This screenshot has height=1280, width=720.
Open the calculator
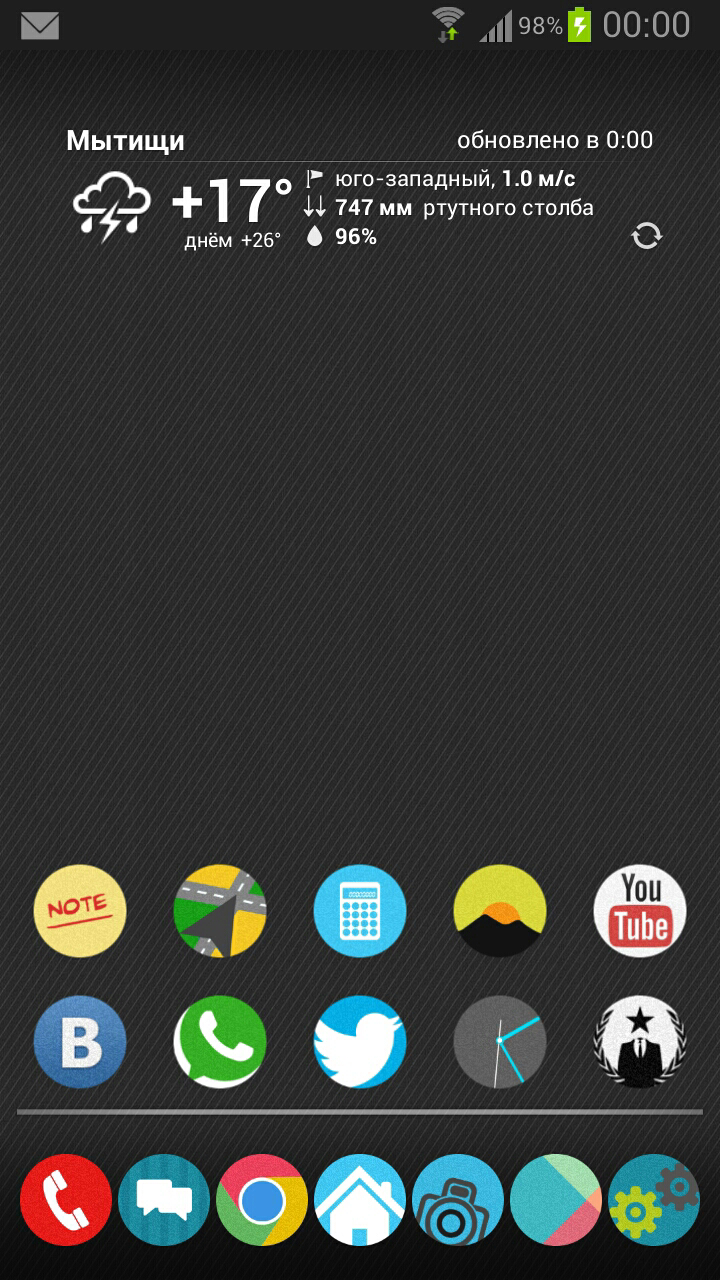tap(360, 911)
